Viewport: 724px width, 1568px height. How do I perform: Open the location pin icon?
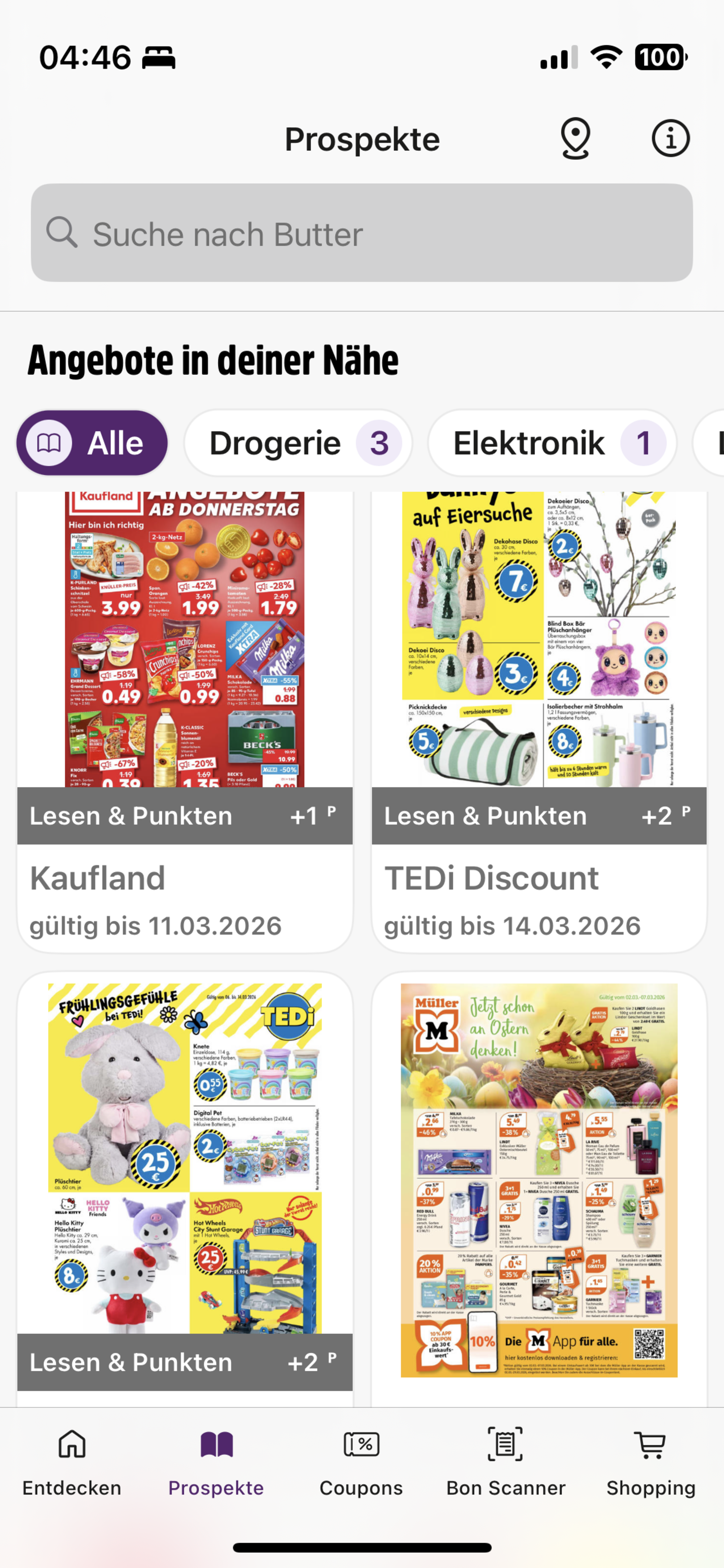tap(575, 139)
